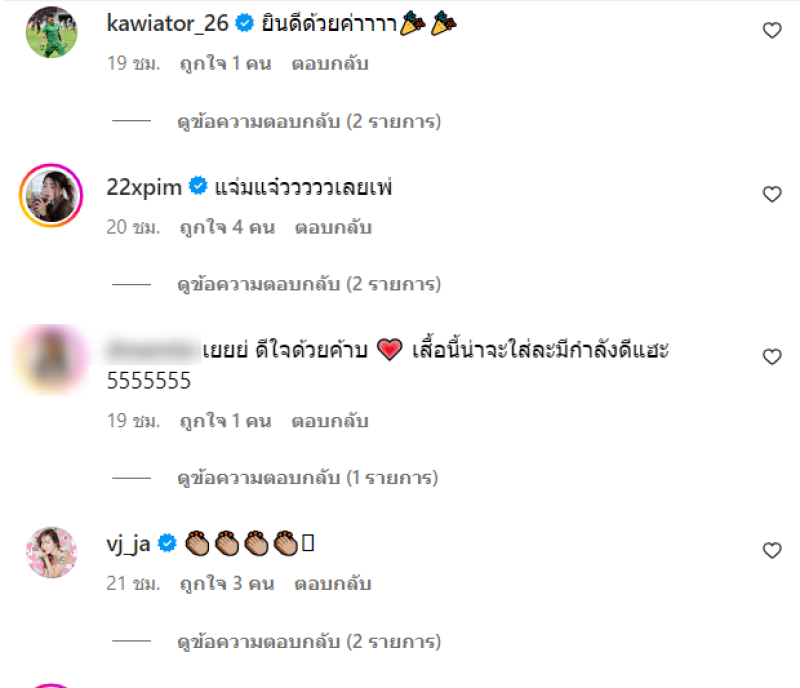Expand the 2 replies under 22xpim's comment
The width and height of the screenshot is (800, 688).
tap(309, 285)
